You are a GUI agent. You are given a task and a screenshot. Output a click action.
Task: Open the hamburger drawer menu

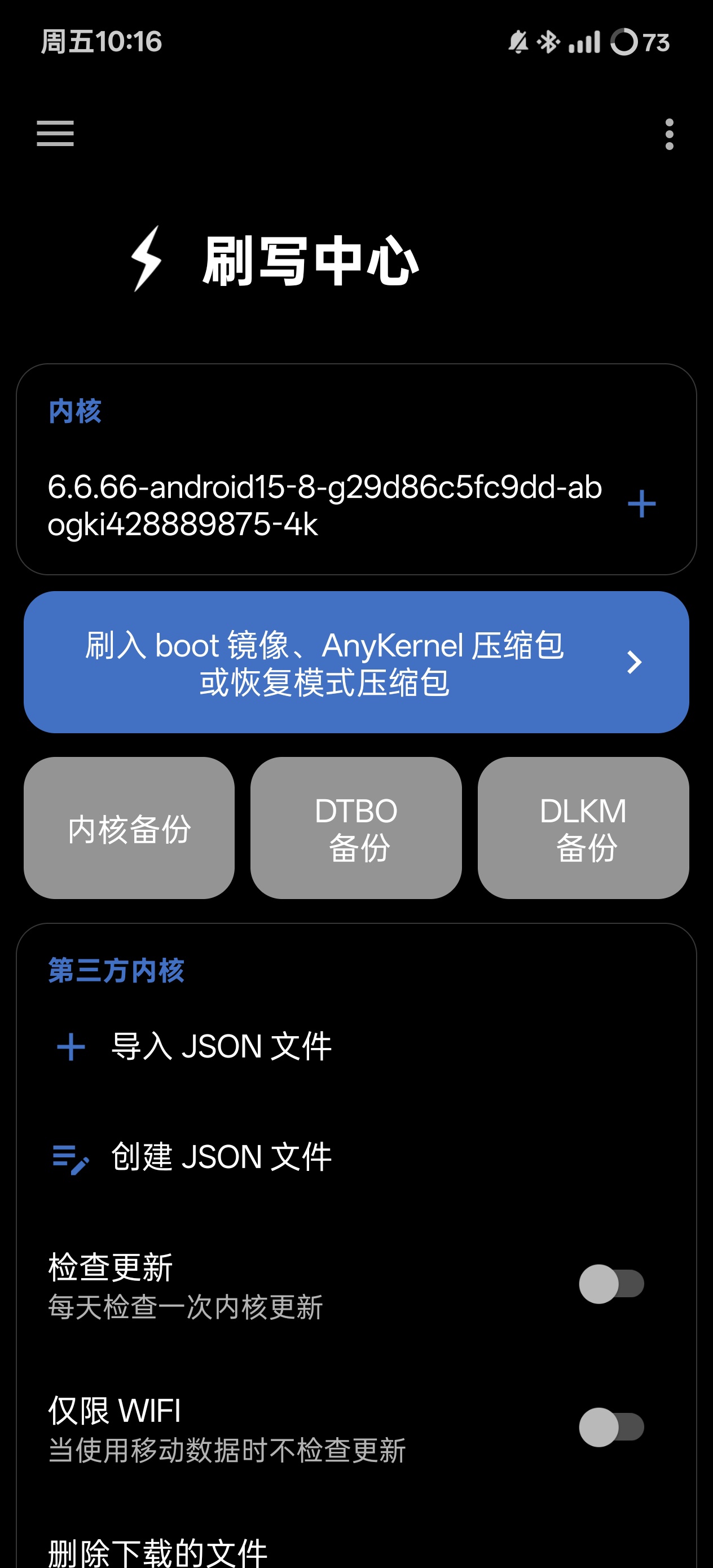pyautogui.click(x=55, y=133)
